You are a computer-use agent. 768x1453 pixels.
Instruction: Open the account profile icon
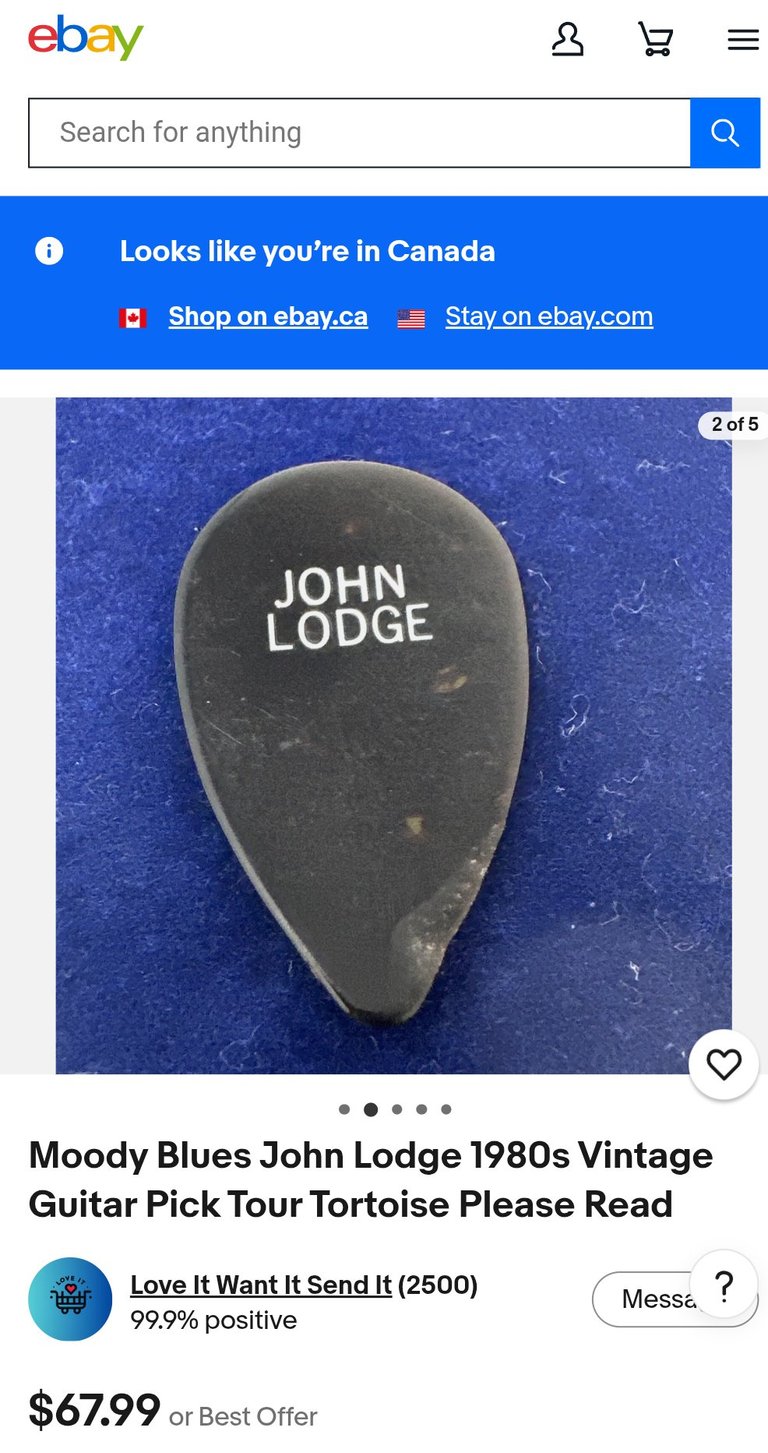(567, 40)
